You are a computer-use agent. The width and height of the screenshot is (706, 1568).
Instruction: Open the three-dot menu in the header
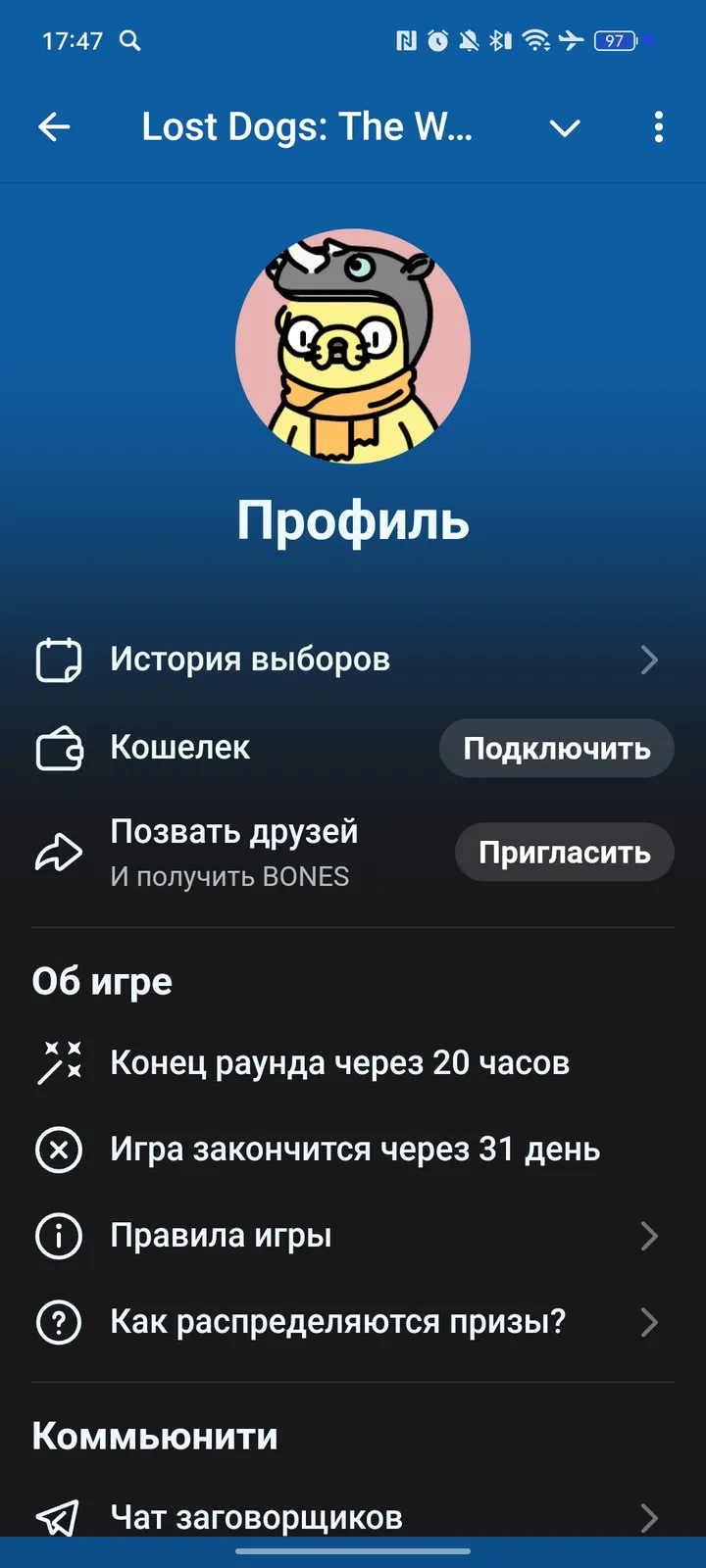click(658, 126)
